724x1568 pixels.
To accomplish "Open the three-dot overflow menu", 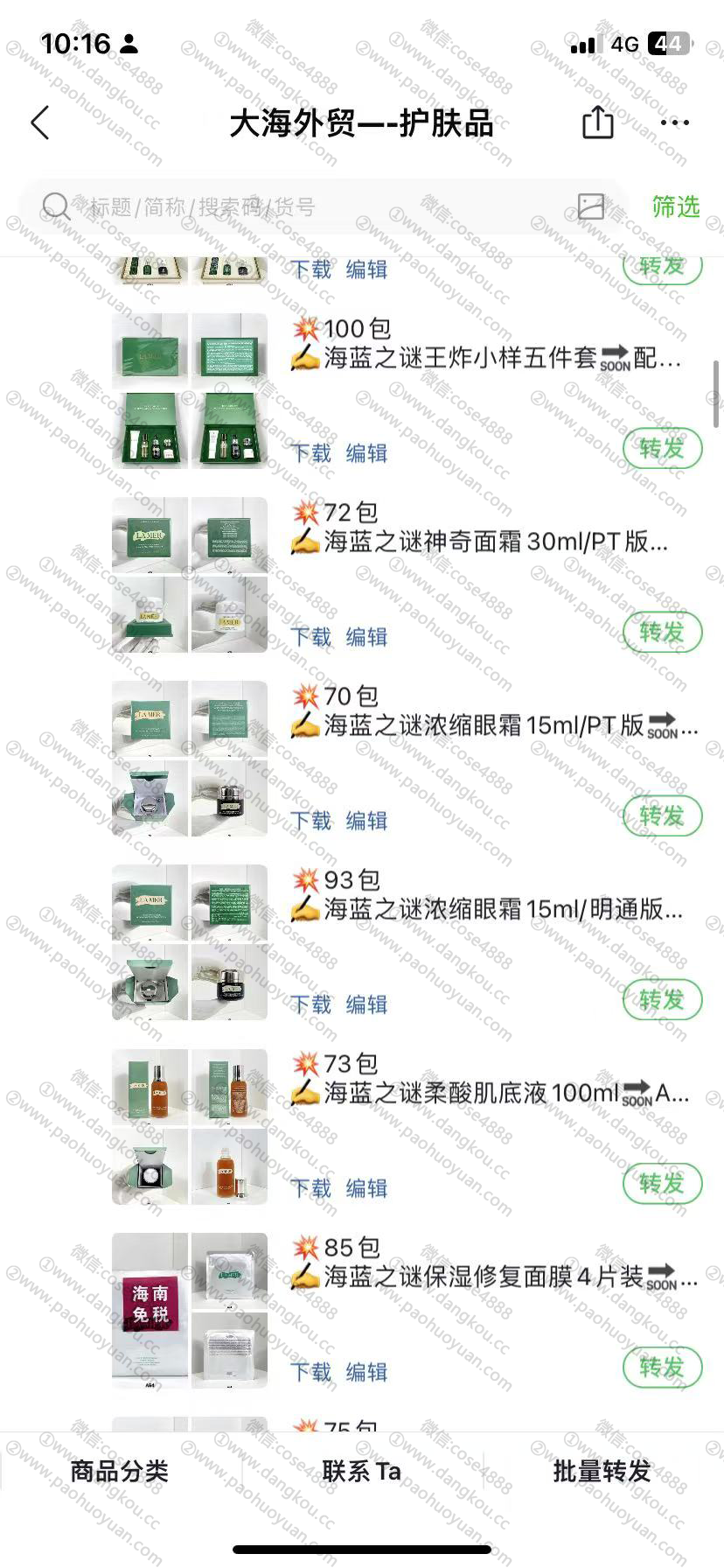I will [x=674, y=122].
